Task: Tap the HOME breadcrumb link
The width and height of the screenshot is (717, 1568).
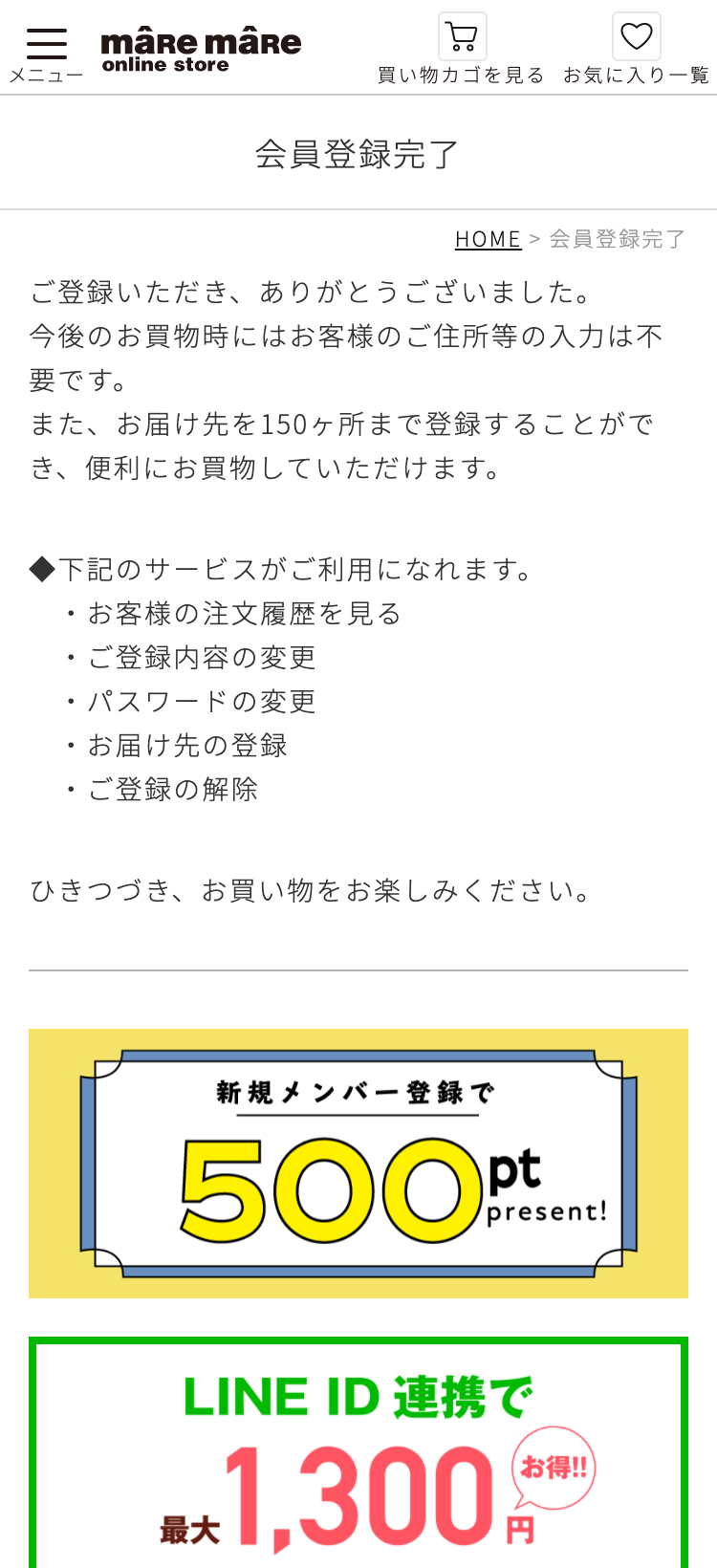Action: [488, 239]
